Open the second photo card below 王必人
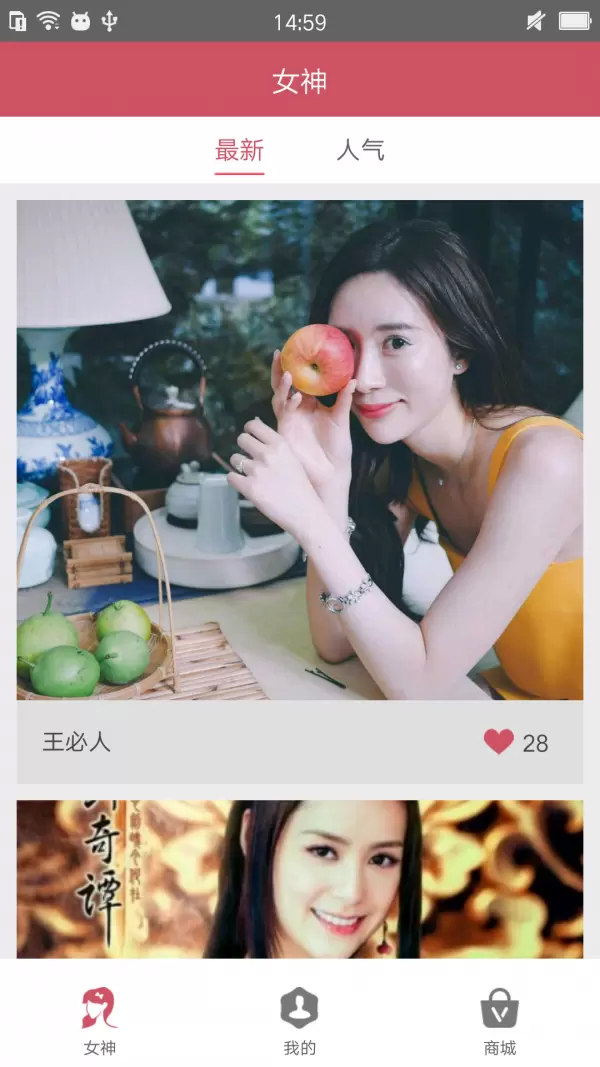The image size is (600, 1067). [x=300, y=878]
